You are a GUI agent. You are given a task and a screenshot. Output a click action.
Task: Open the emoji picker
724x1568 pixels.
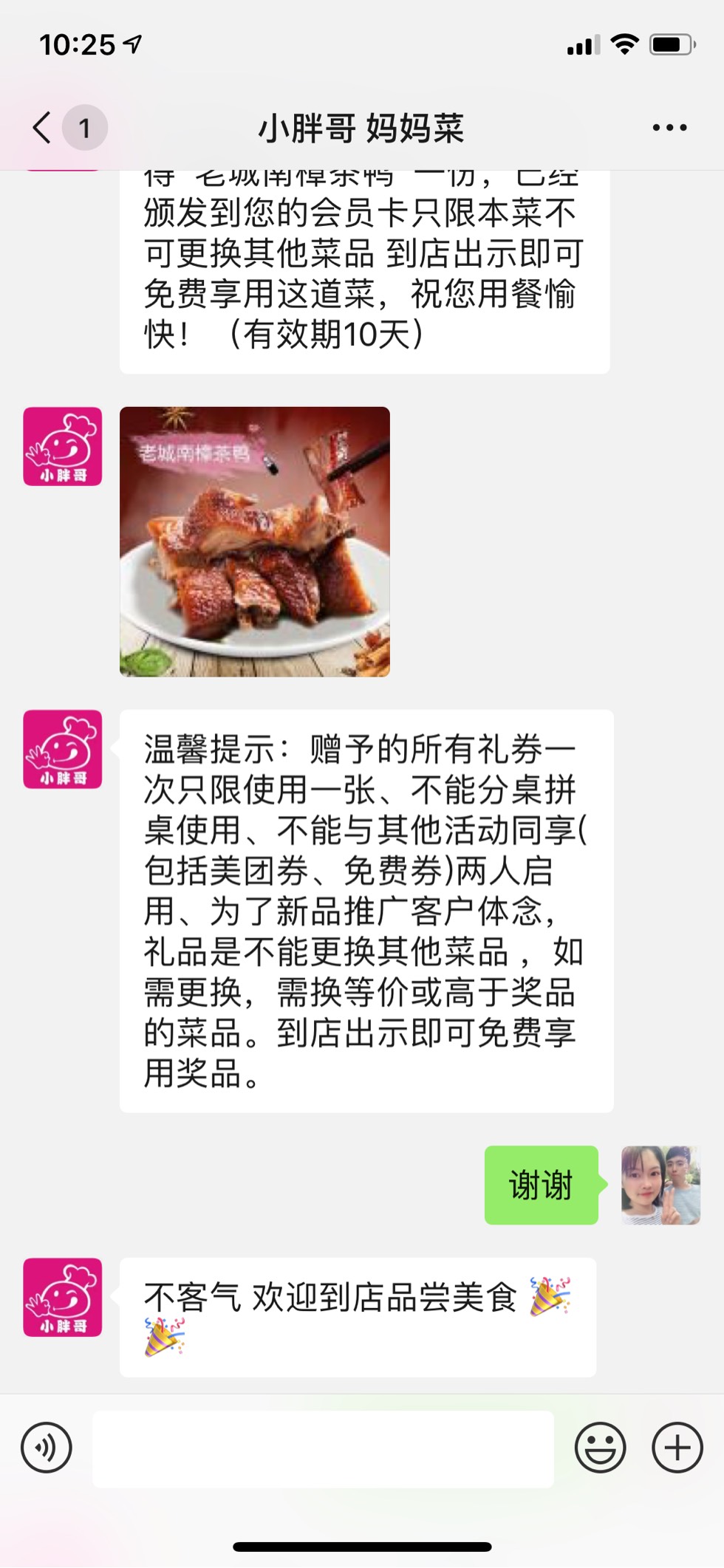(600, 1448)
